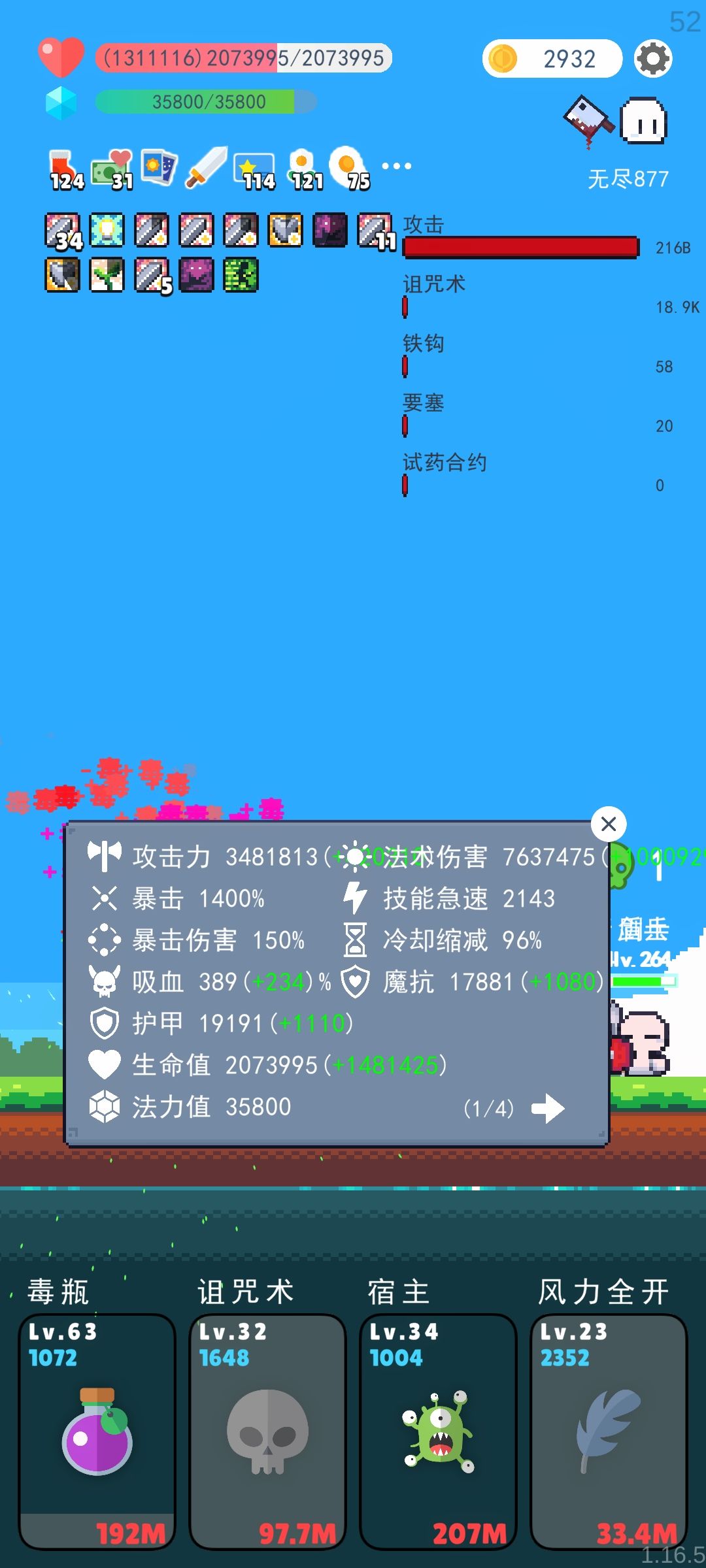
Task: Advance to the next stats page with the arrow
Action: pyautogui.click(x=547, y=1107)
